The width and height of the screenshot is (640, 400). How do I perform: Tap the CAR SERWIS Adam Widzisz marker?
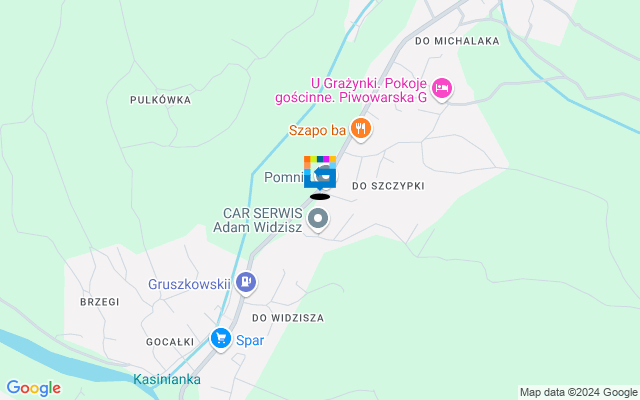(x=318, y=218)
